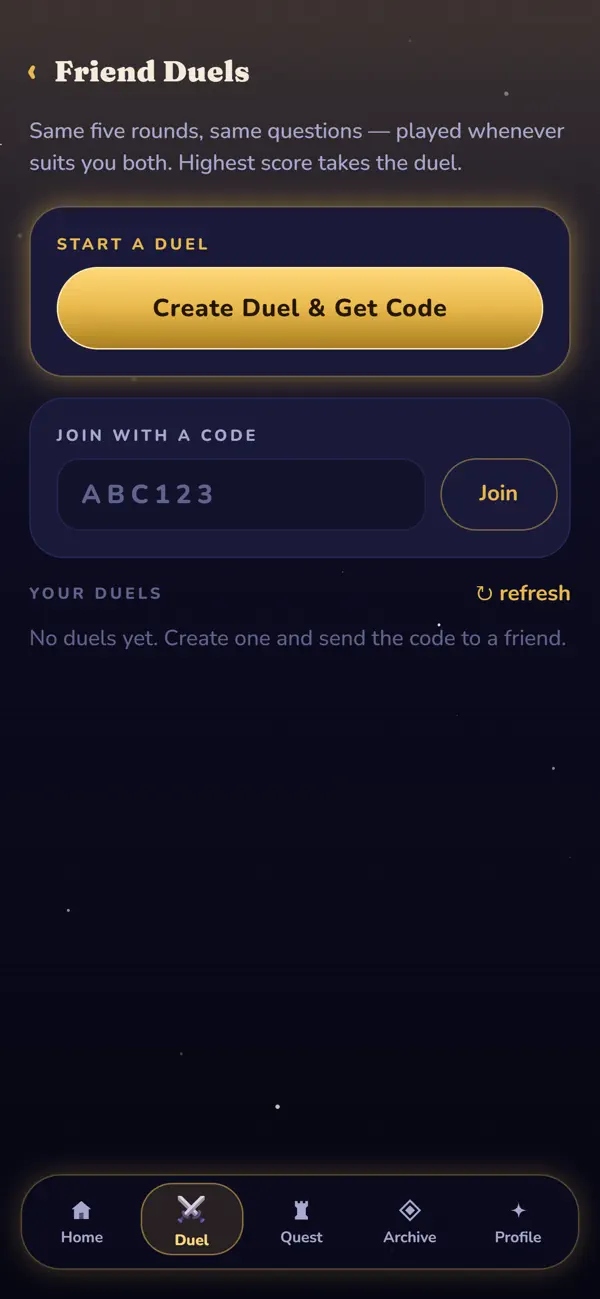
Task: Go back from Friend Duels
Action: coord(33,72)
